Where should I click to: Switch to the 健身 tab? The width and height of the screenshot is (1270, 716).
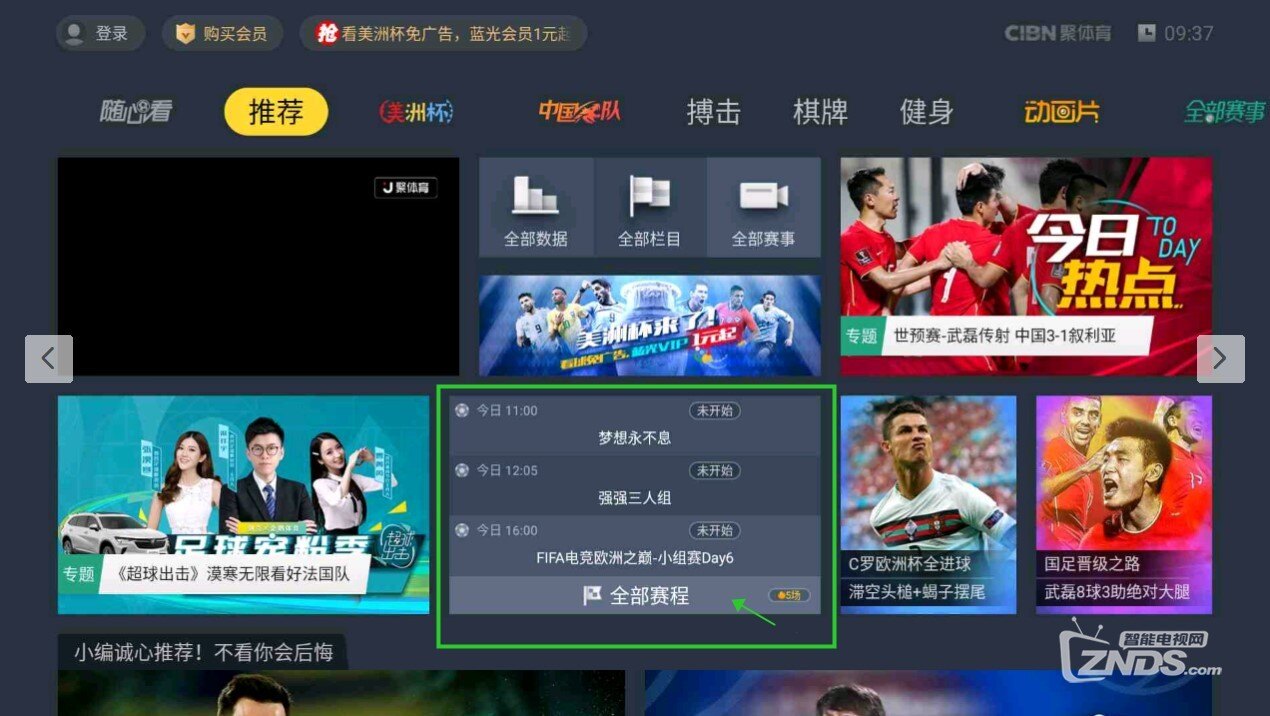(x=927, y=112)
